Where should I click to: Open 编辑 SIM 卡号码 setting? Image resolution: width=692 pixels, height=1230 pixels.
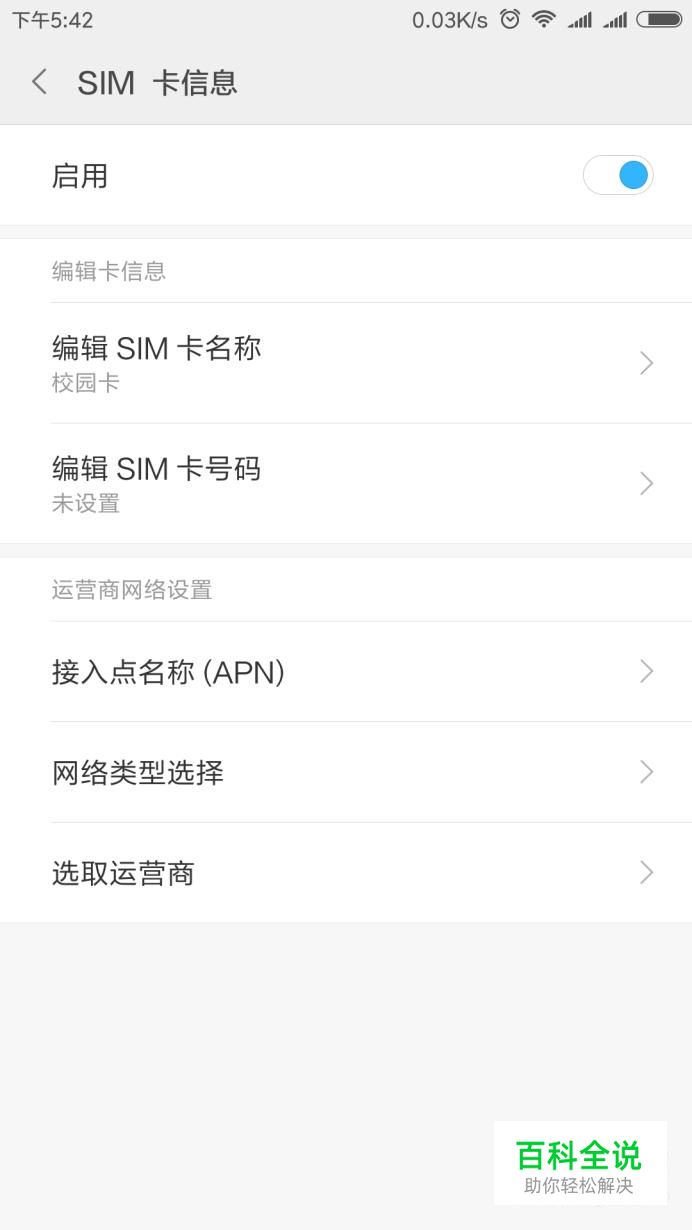tap(346, 484)
